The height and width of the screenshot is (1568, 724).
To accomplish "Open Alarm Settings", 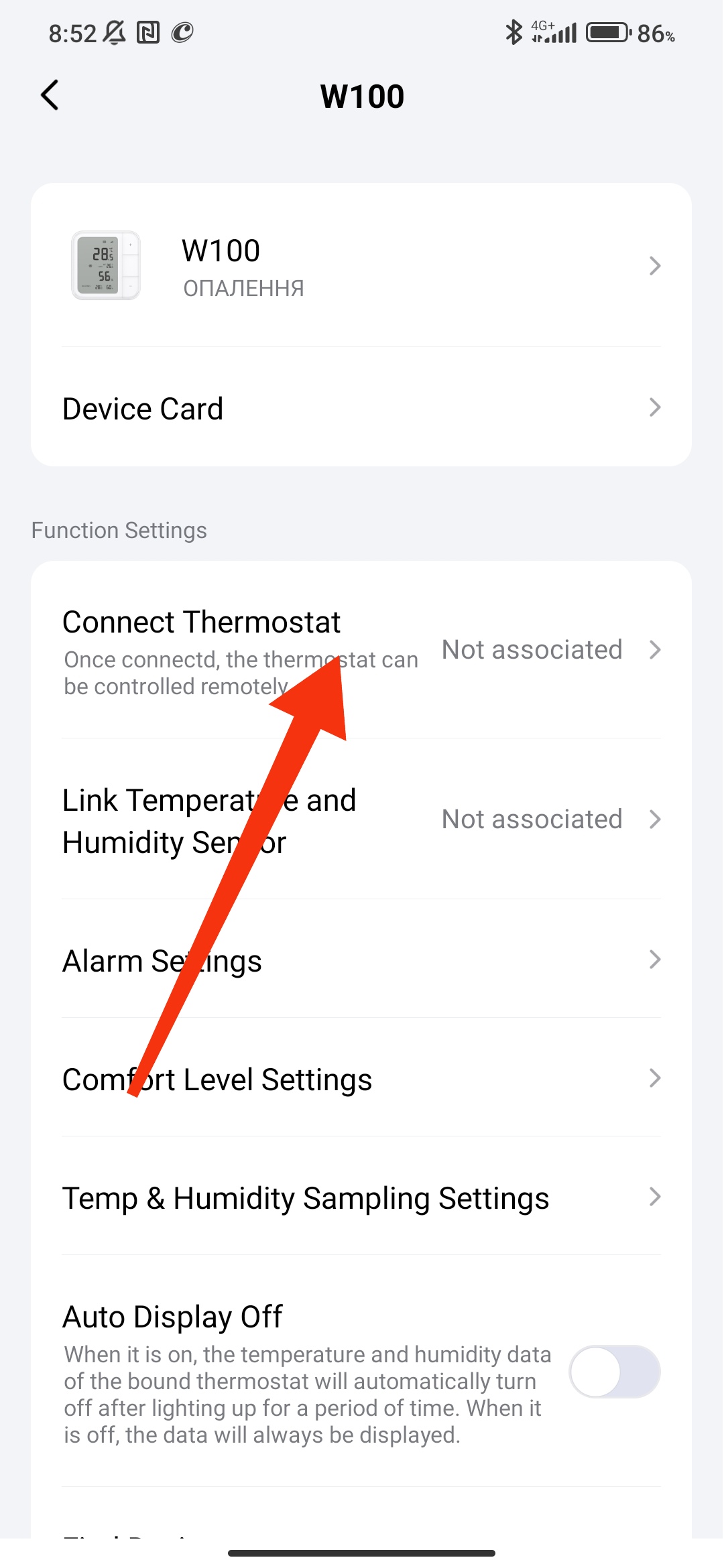I will (x=361, y=960).
